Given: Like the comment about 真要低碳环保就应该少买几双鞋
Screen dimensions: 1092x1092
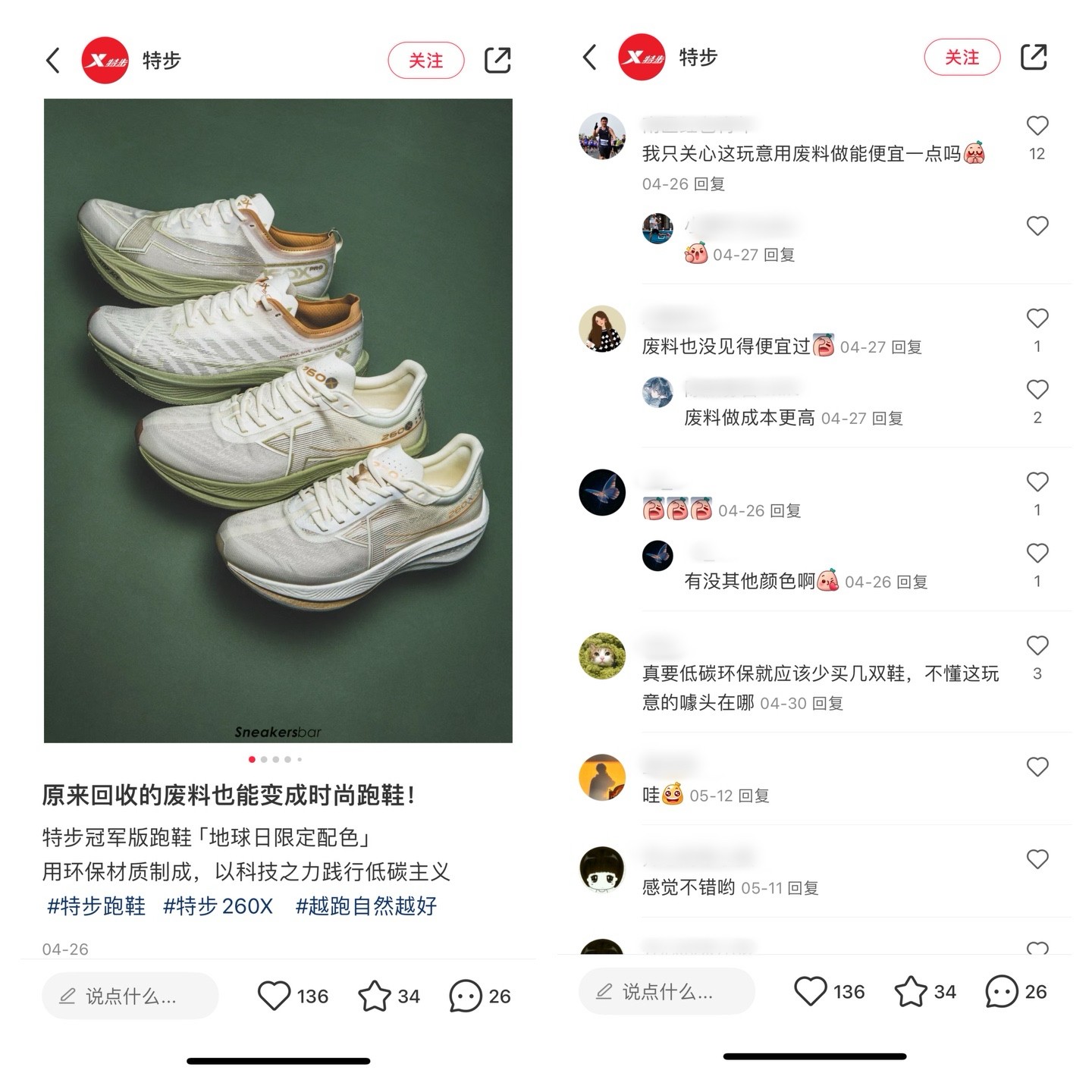Looking at the screenshot, I should 1037,646.
